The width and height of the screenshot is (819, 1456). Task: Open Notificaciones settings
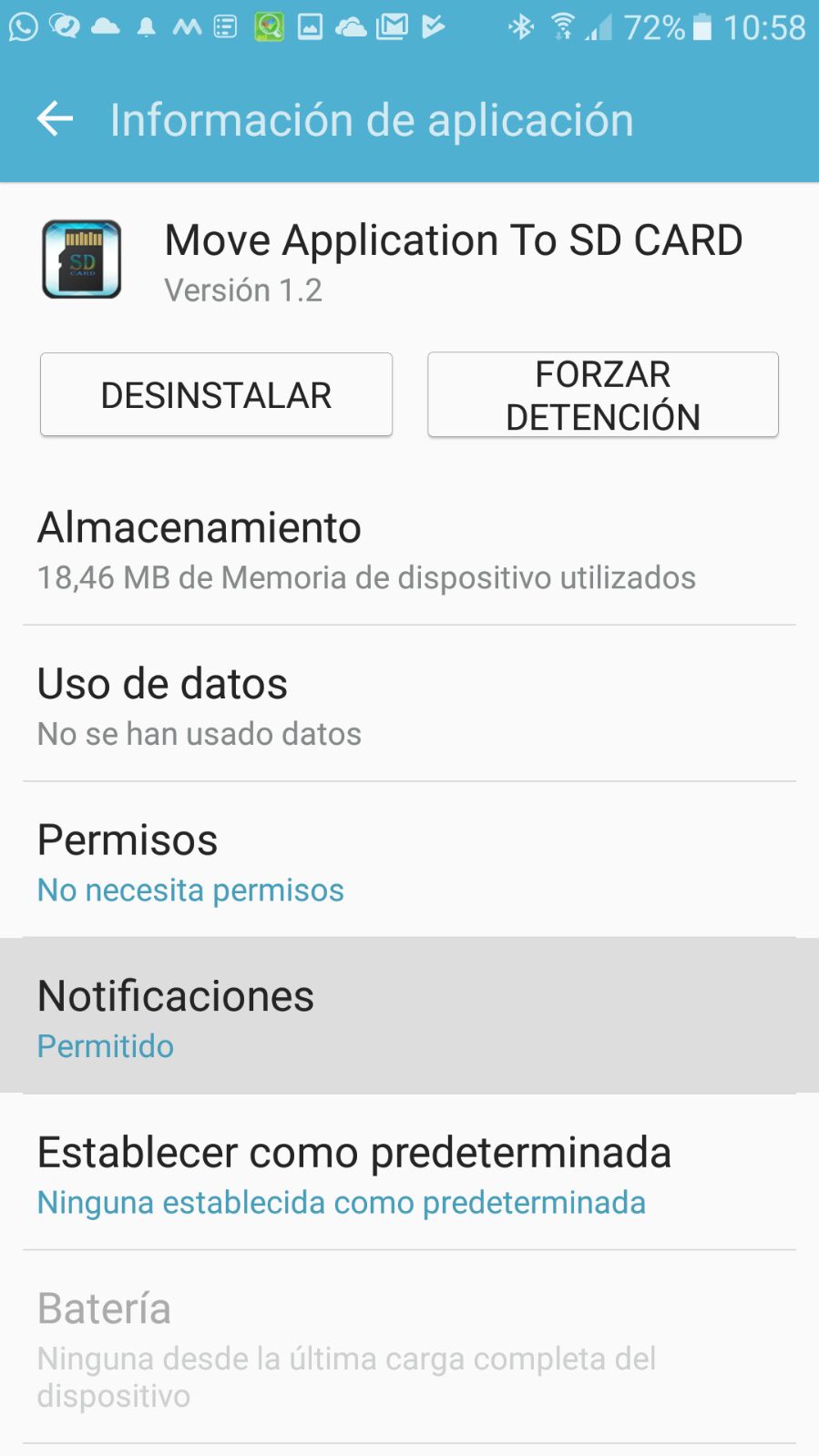(x=409, y=1017)
